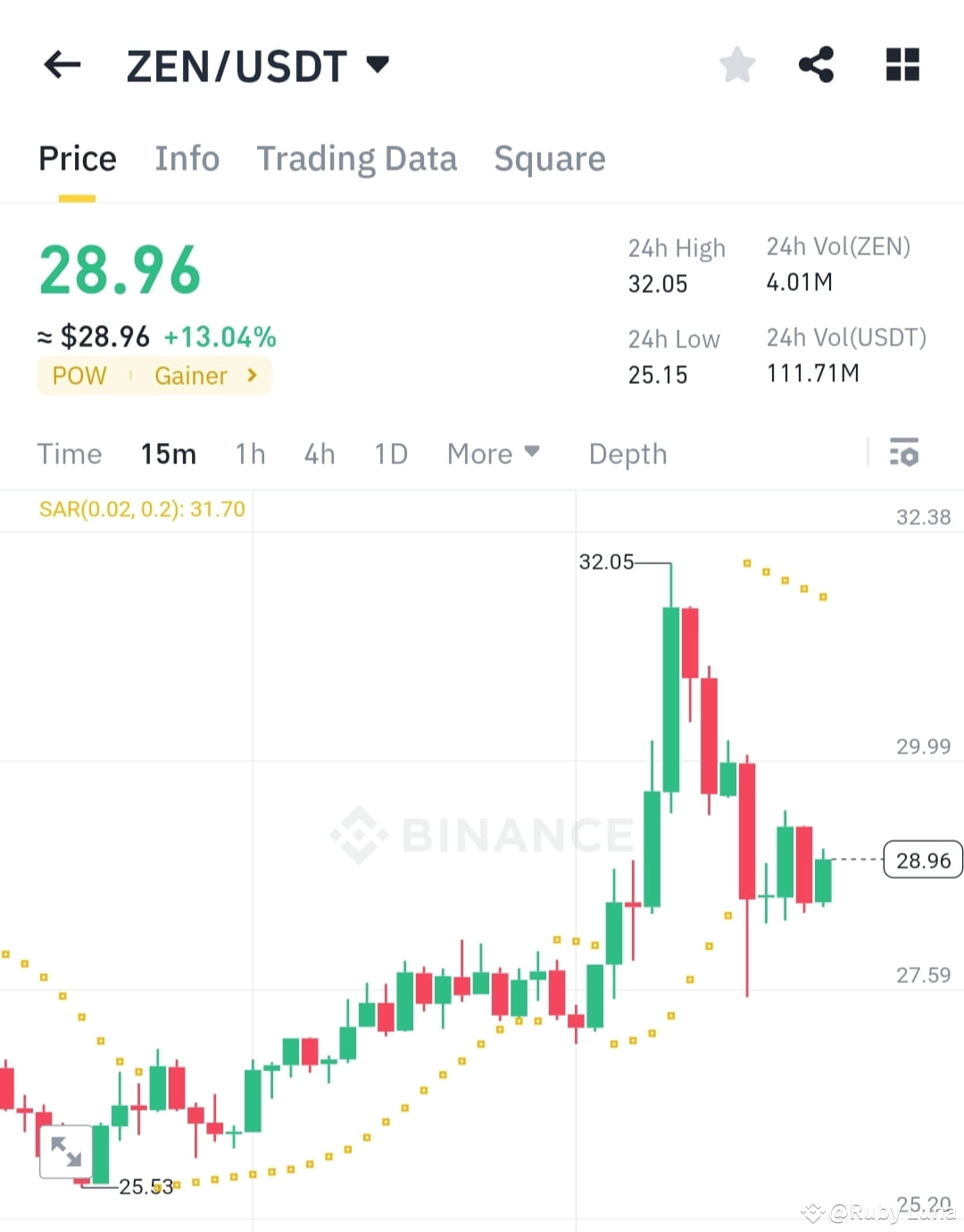Share the ZEN/USDT chart
964x1232 pixels.
[x=816, y=64]
